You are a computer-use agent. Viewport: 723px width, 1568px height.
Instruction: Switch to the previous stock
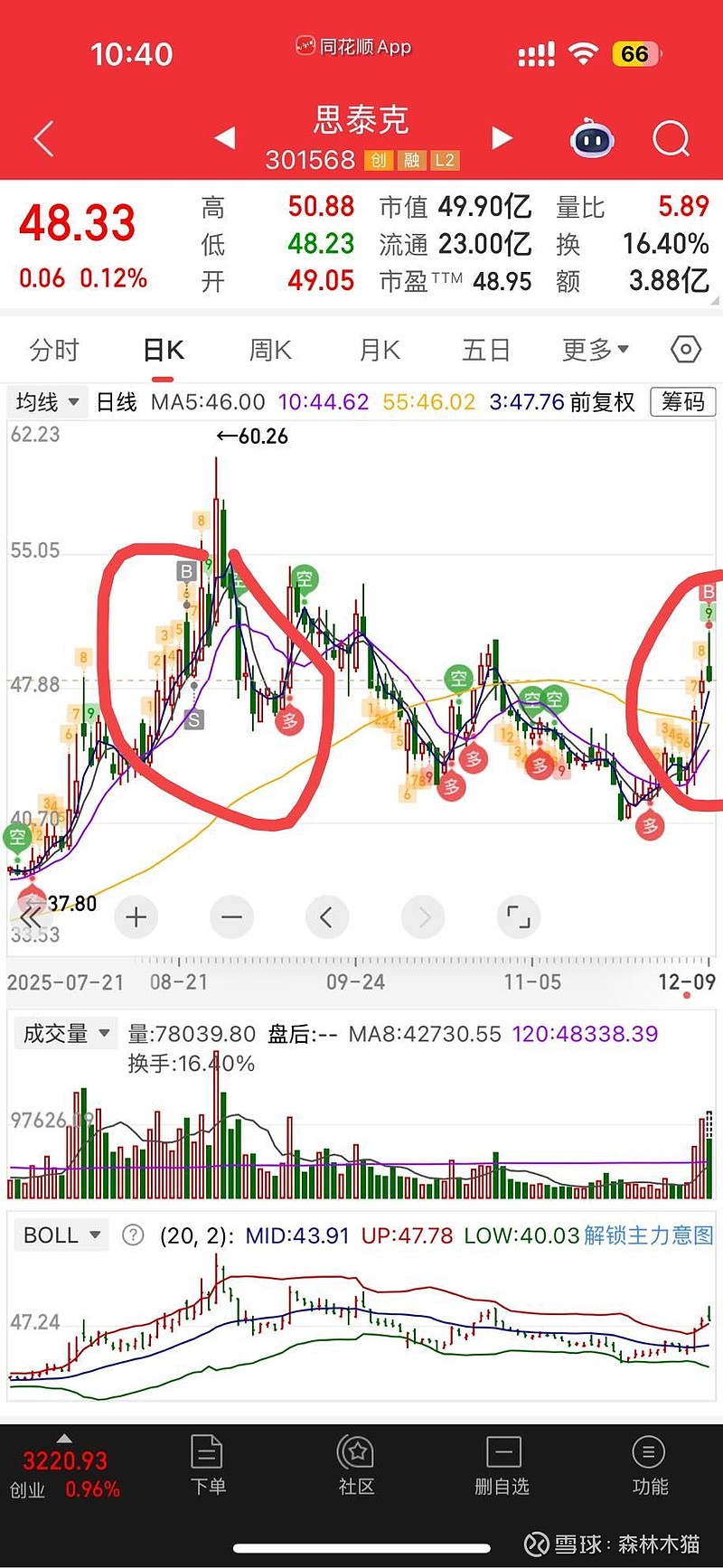pyautogui.click(x=225, y=138)
